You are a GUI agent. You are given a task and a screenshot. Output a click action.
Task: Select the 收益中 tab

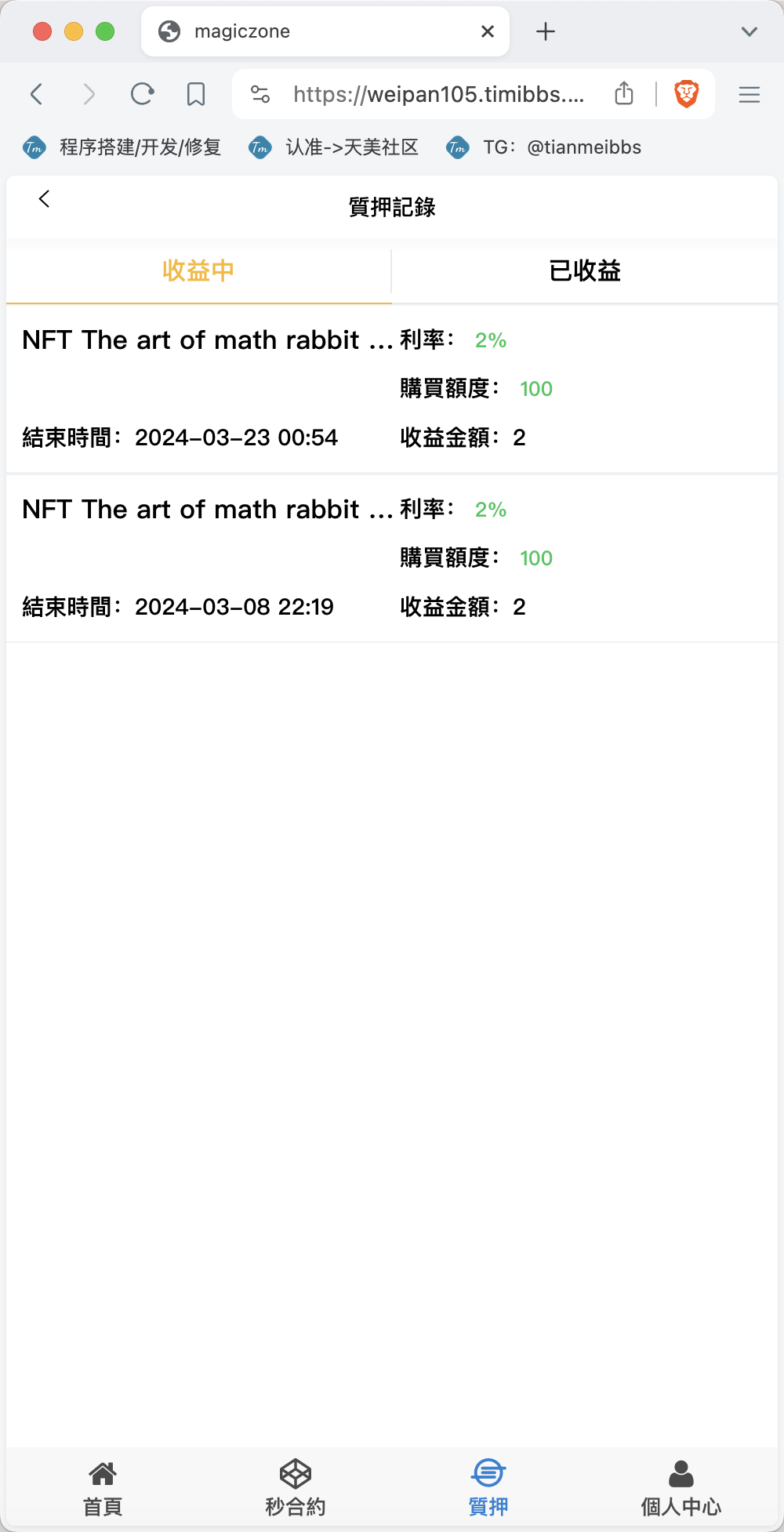(x=198, y=271)
